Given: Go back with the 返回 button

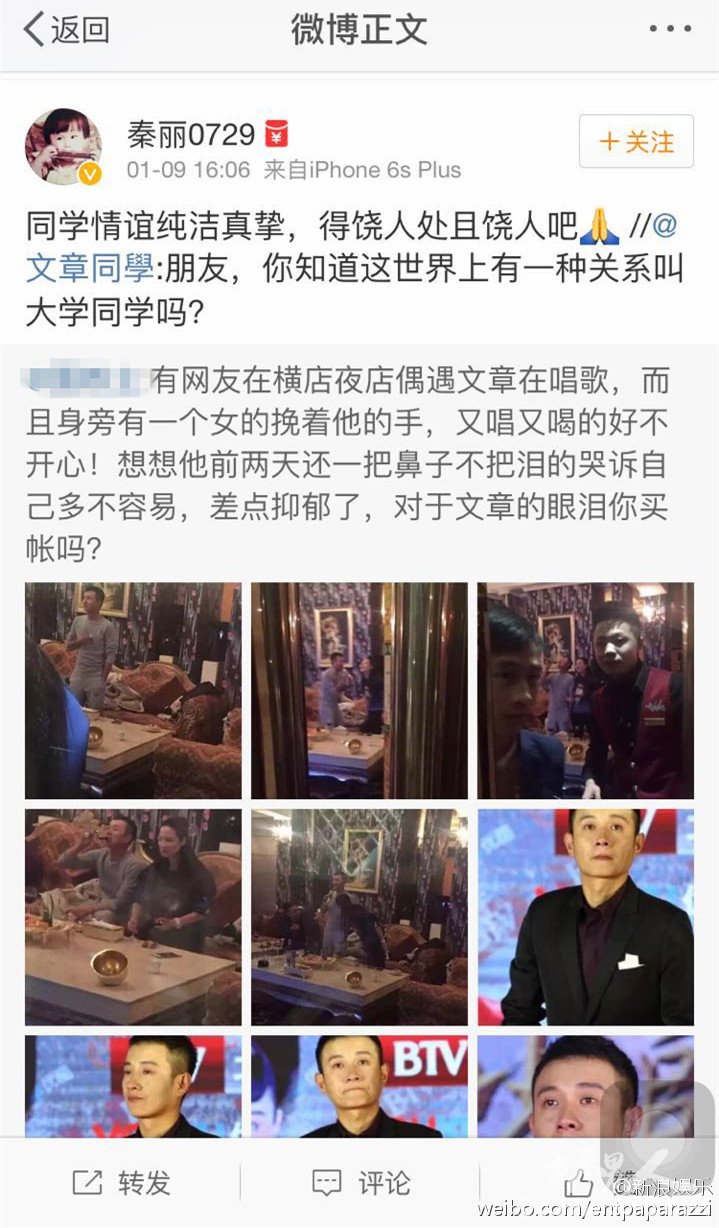Looking at the screenshot, I should (66, 30).
